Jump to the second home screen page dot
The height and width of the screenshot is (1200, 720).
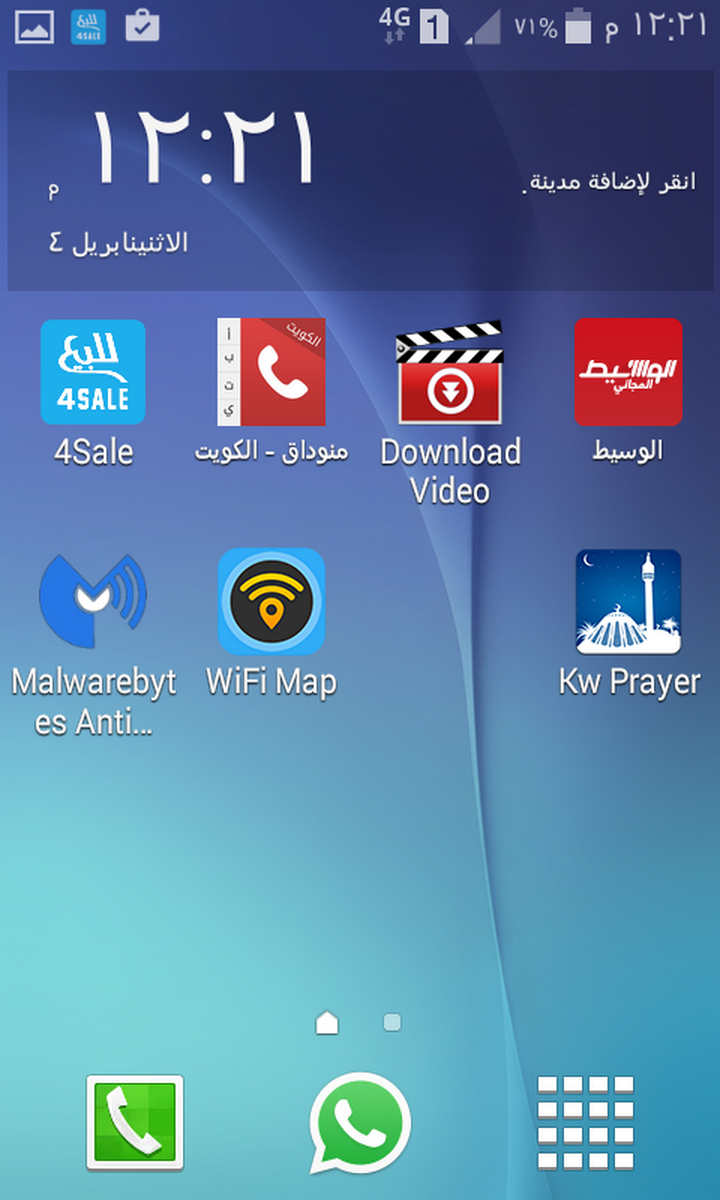392,1022
